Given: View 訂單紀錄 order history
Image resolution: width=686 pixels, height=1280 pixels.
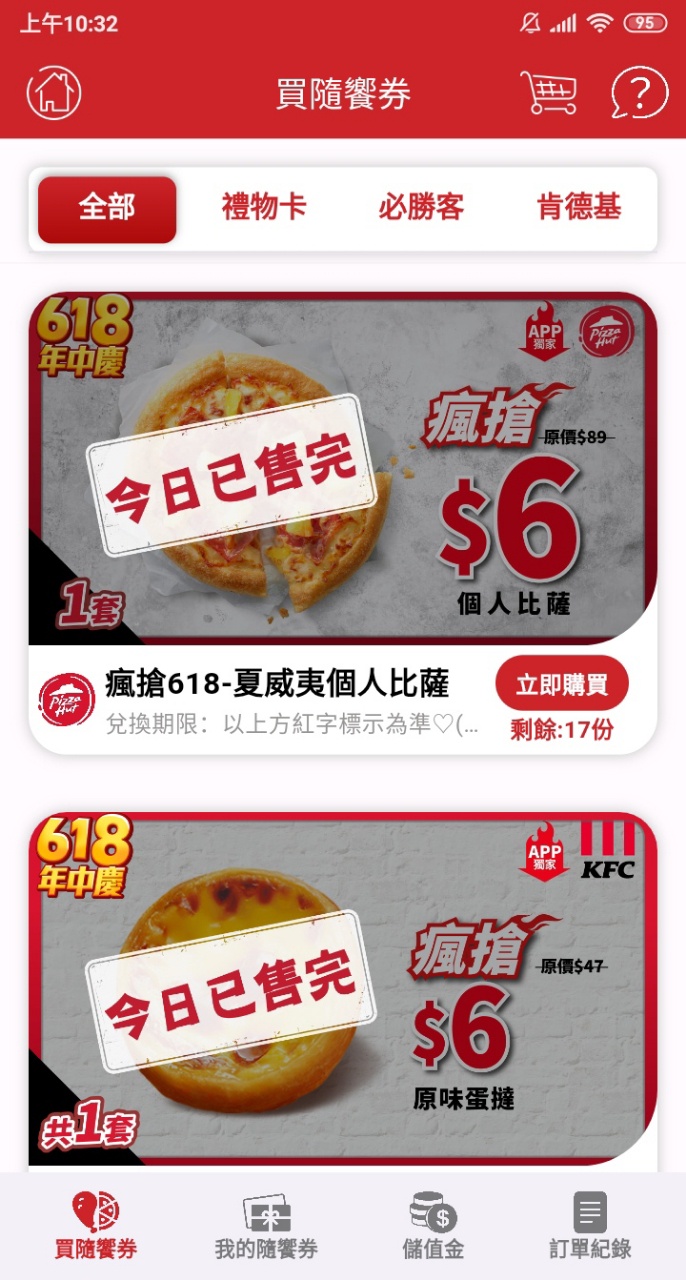Looking at the screenshot, I should tap(590, 1225).
